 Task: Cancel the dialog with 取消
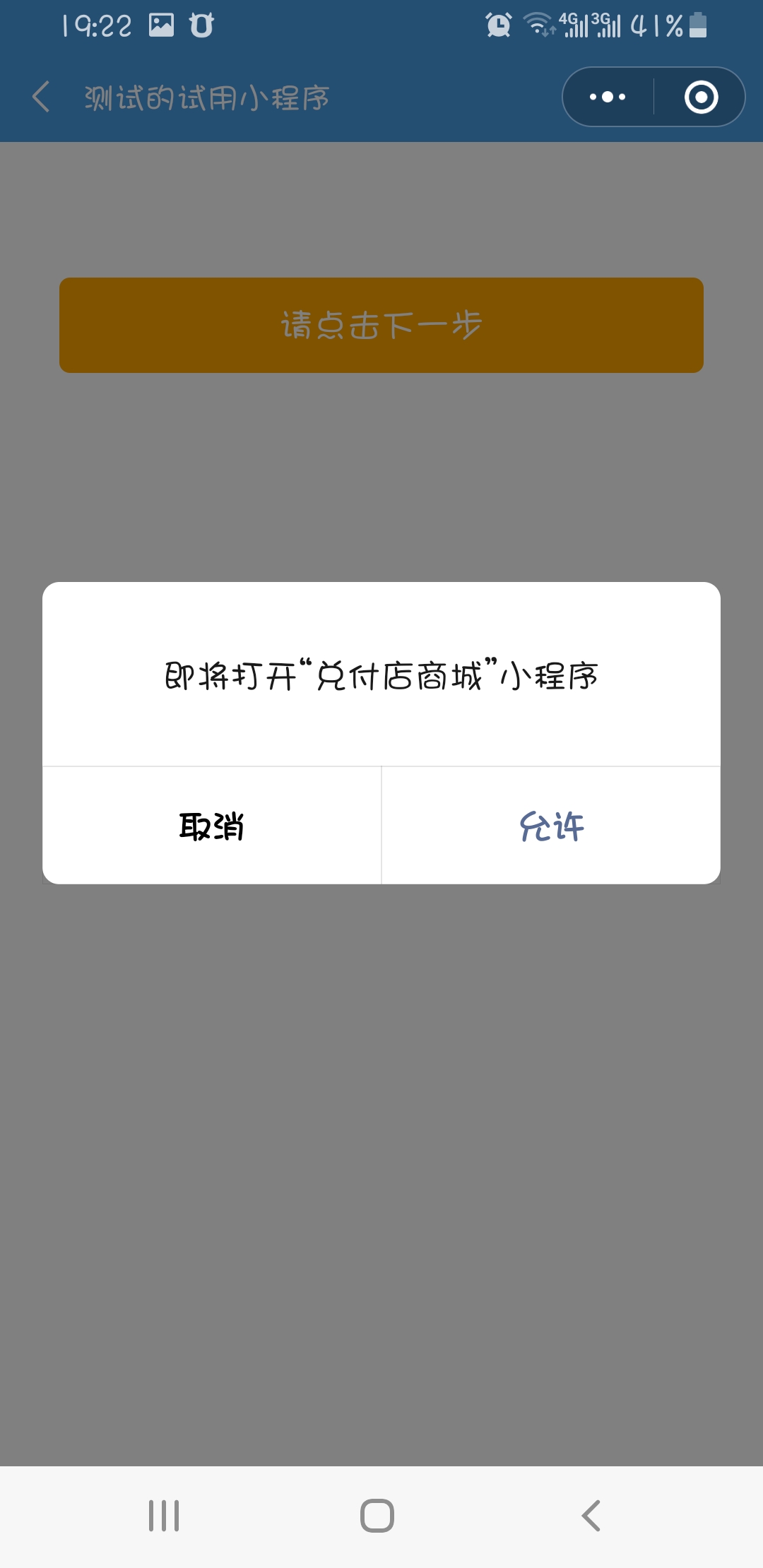212,825
